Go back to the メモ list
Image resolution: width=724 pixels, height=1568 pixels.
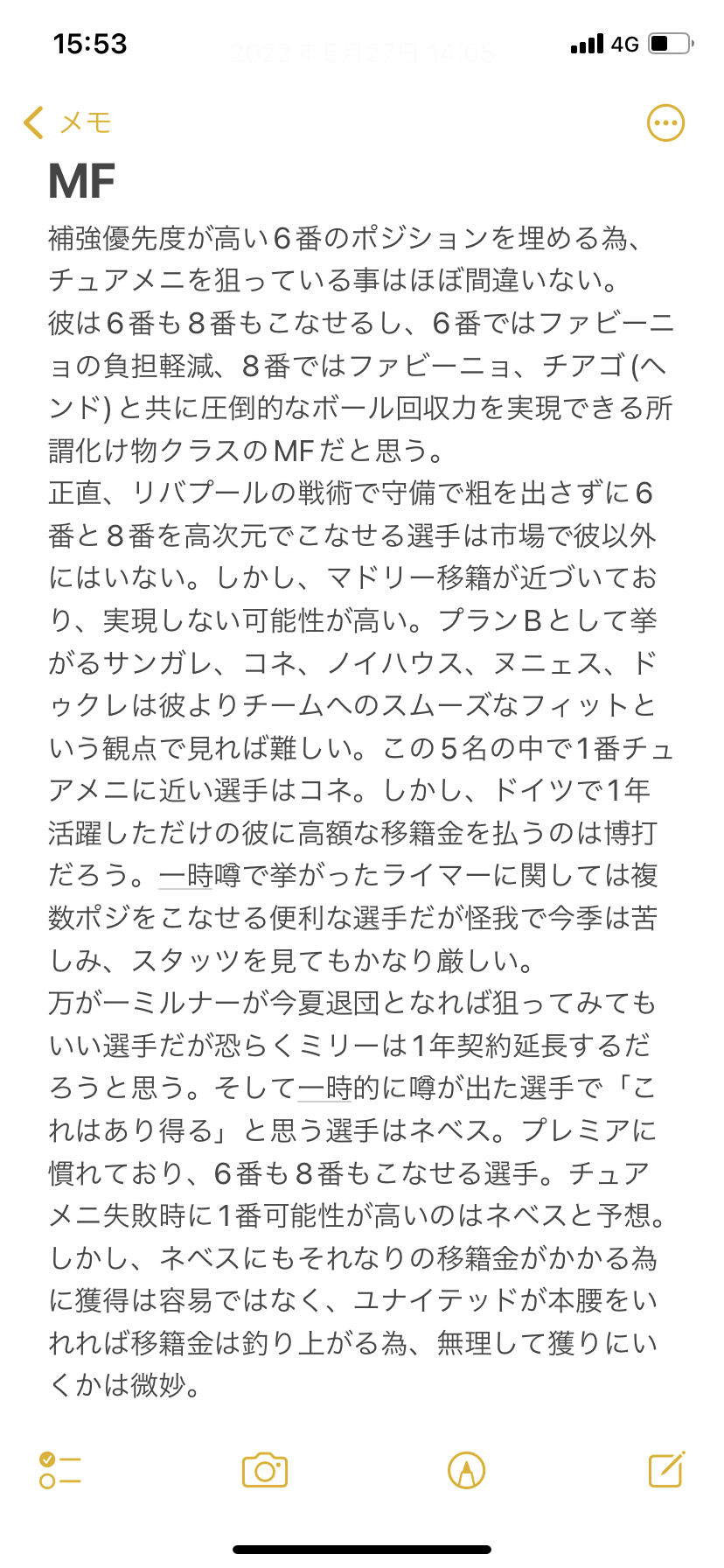(68, 122)
